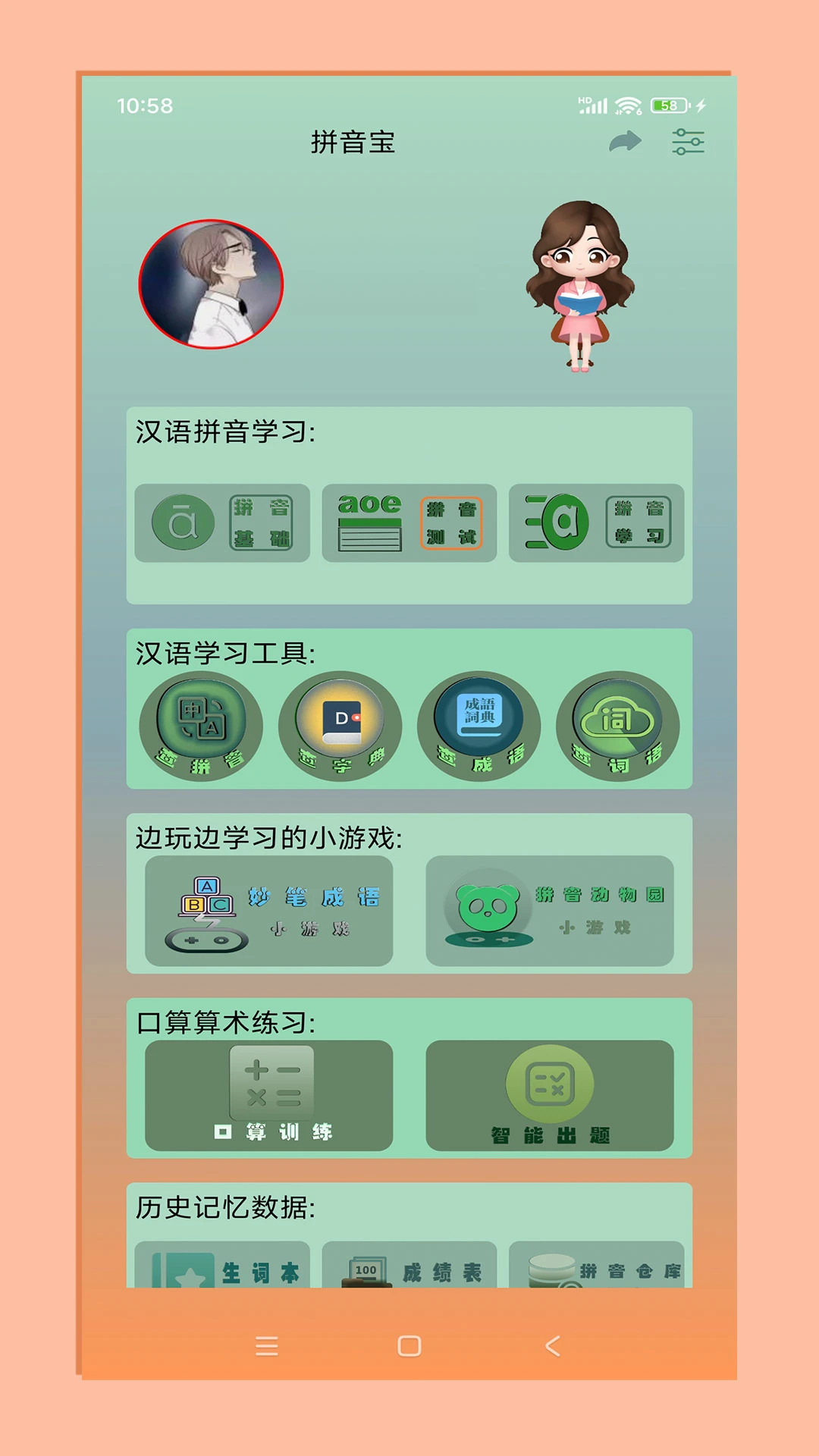Play the 妙笔成语 mini game
819x1456 pixels.
pyautogui.click(x=268, y=911)
